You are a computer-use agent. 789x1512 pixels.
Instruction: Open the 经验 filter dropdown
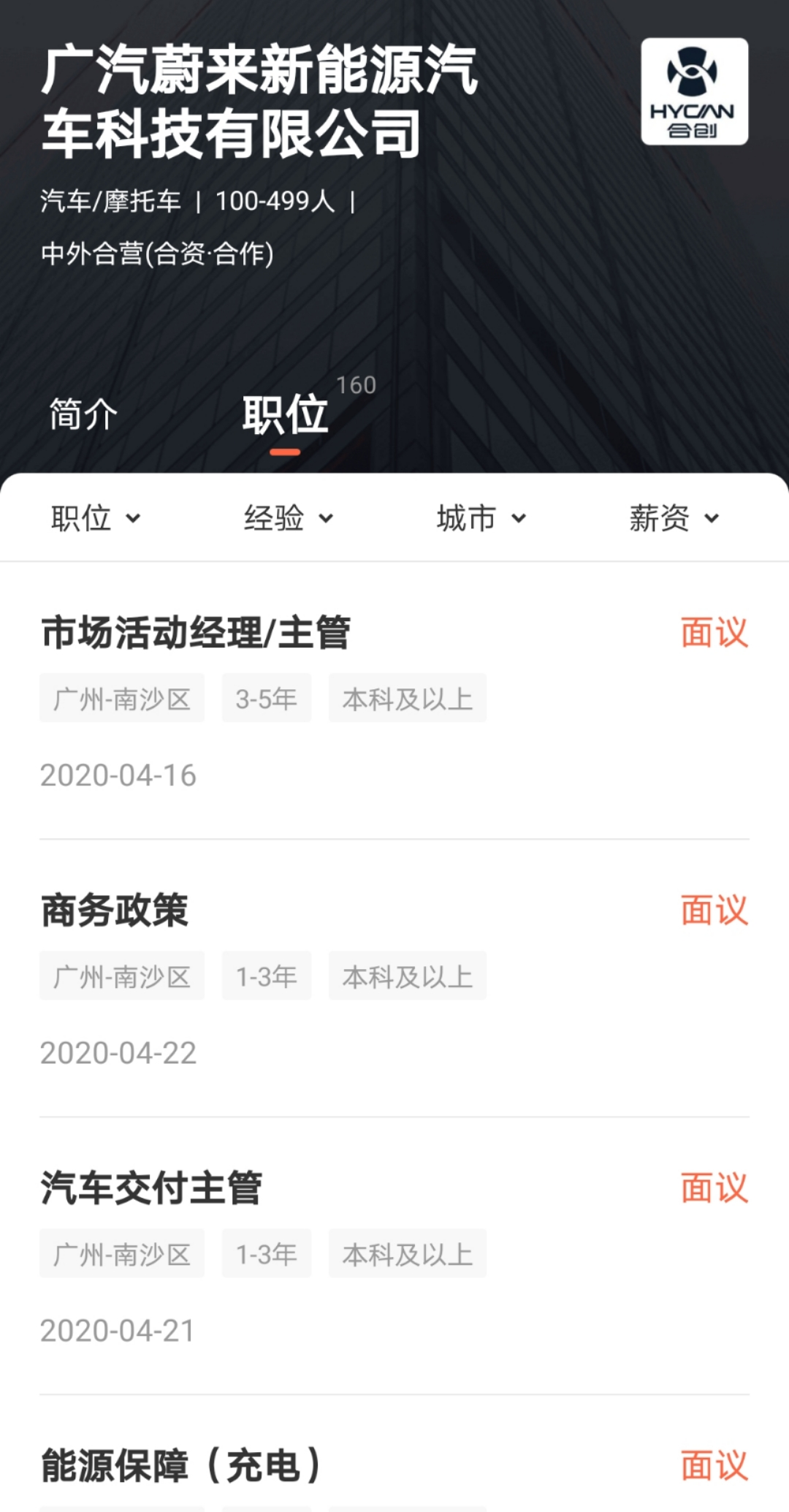(288, 518)
